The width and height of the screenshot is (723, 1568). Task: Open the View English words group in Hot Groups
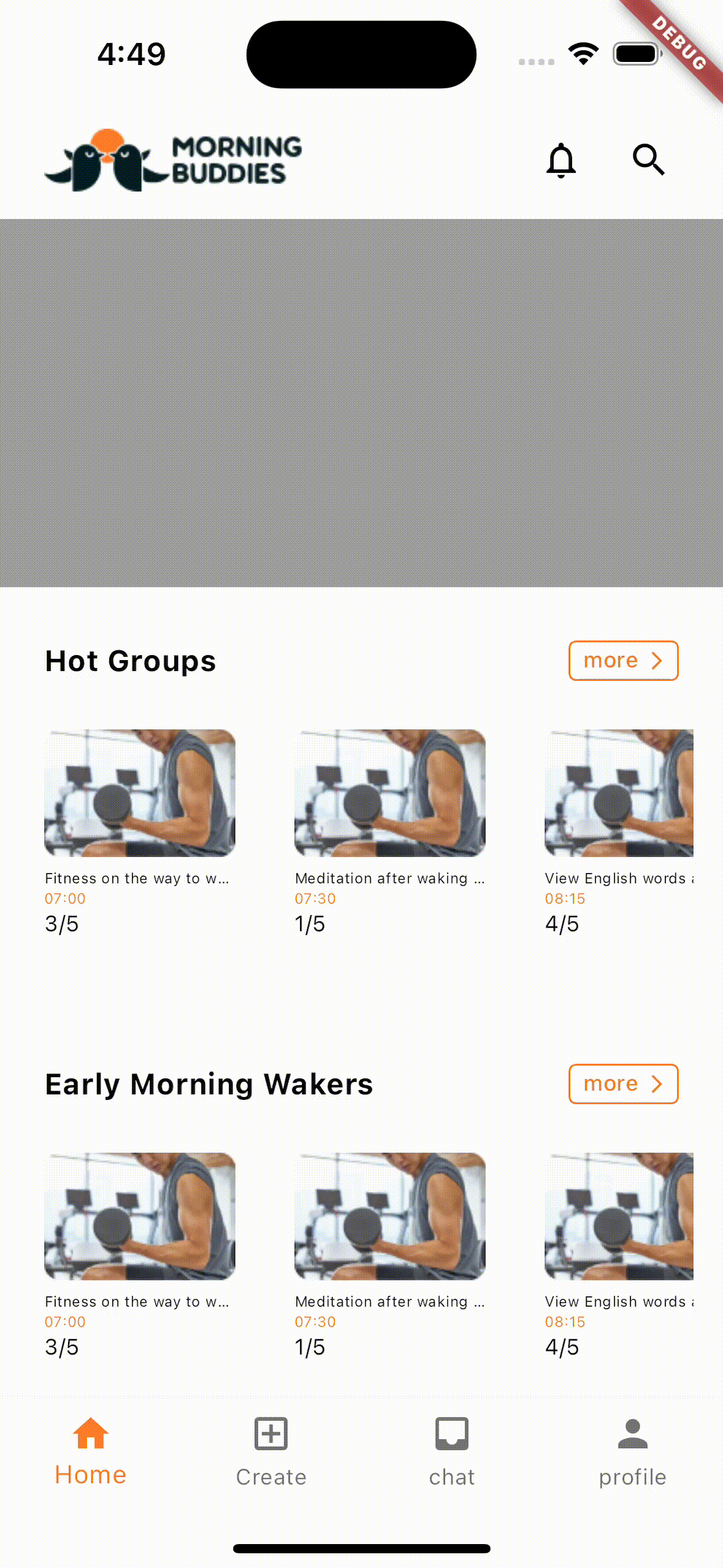[x=619, y=793]
